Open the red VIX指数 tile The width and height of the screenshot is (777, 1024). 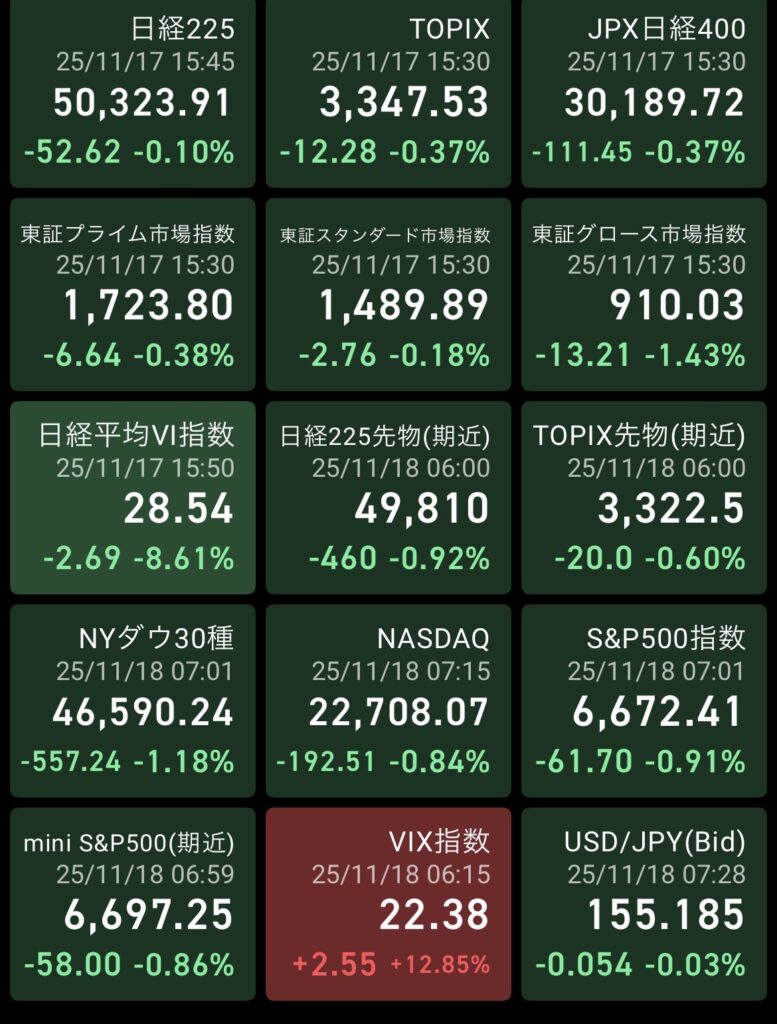pos(388,904)
